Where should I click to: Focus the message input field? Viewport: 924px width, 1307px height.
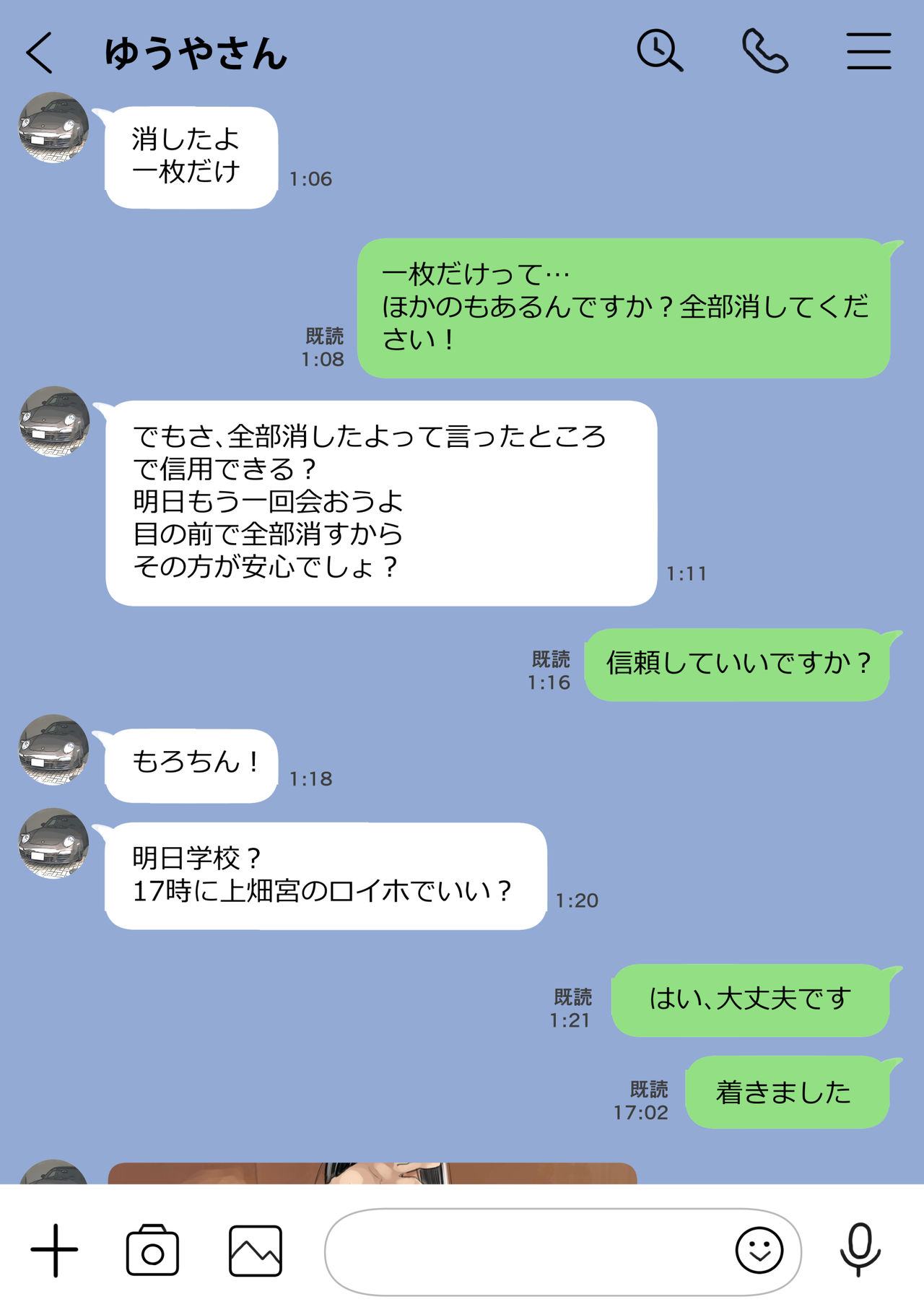(x=527, y=1251)
